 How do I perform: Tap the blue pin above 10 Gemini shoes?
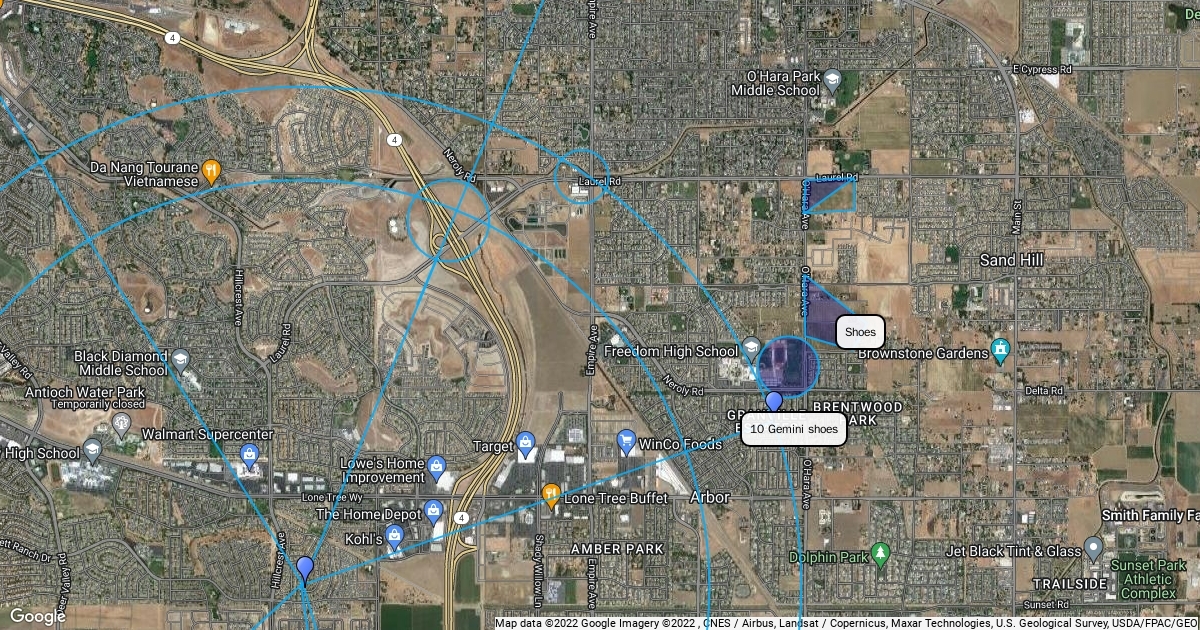click(x=774, y=402)
